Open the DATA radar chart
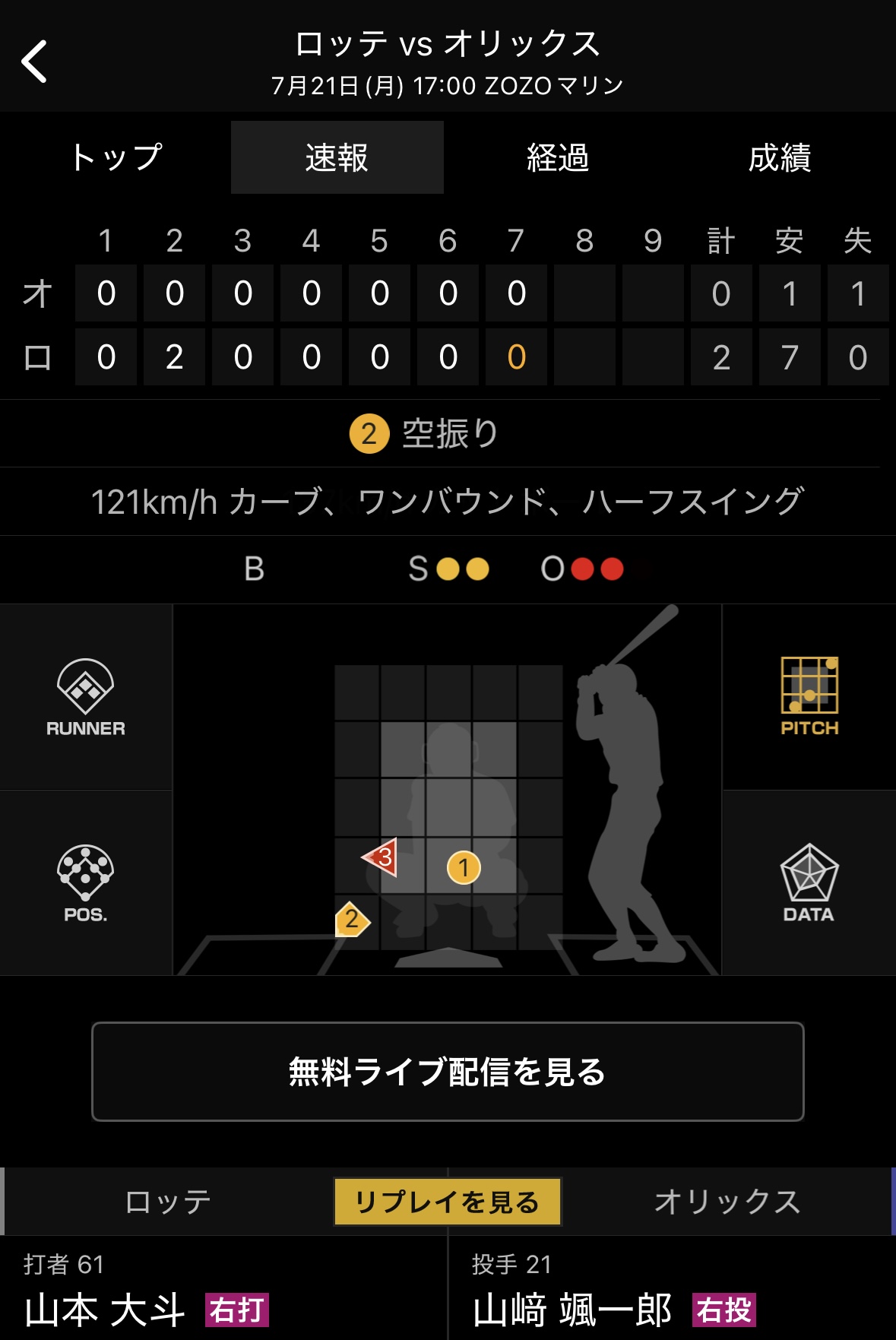 point(809,883)
